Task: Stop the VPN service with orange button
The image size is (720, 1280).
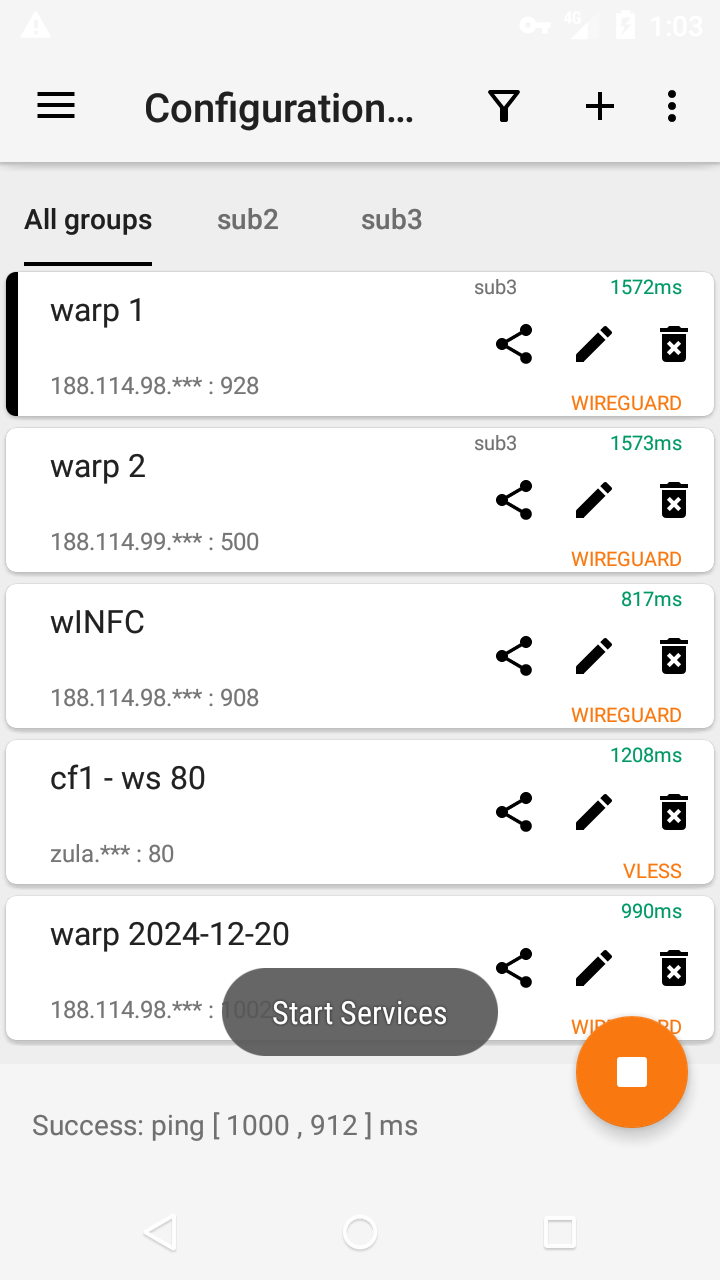Action: click(632, 1072)
